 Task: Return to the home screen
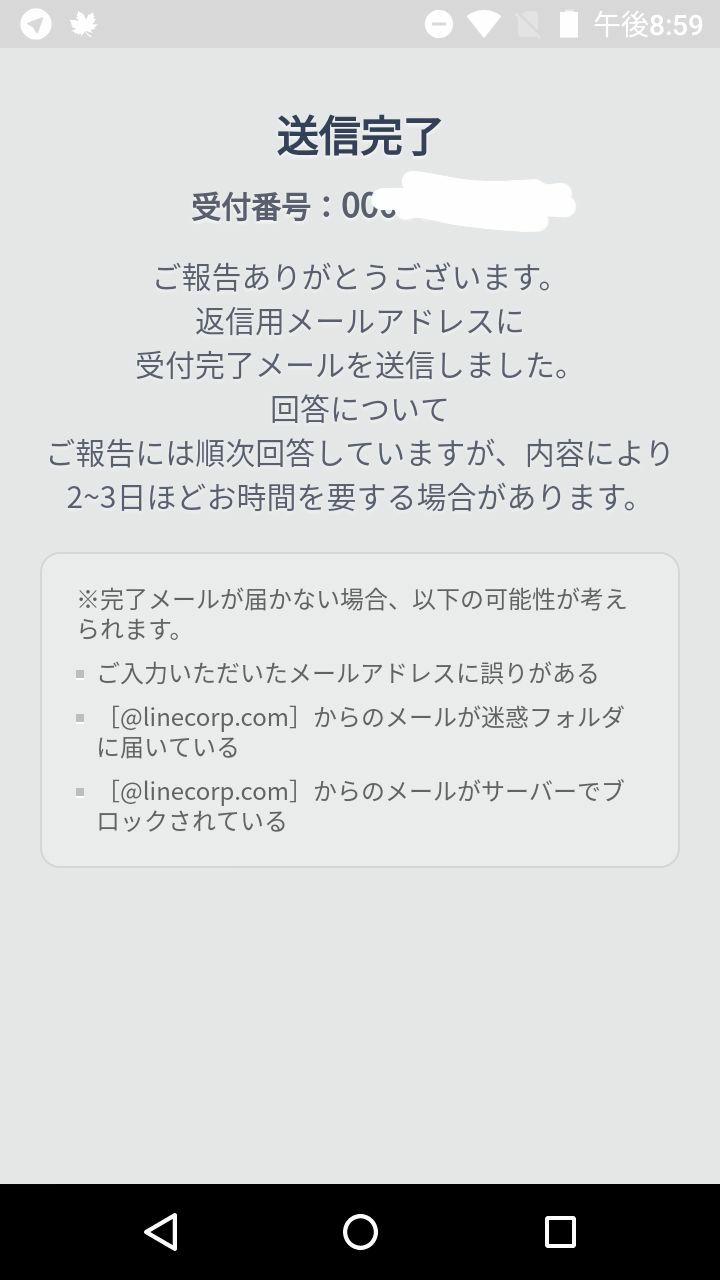[360, 1232]
